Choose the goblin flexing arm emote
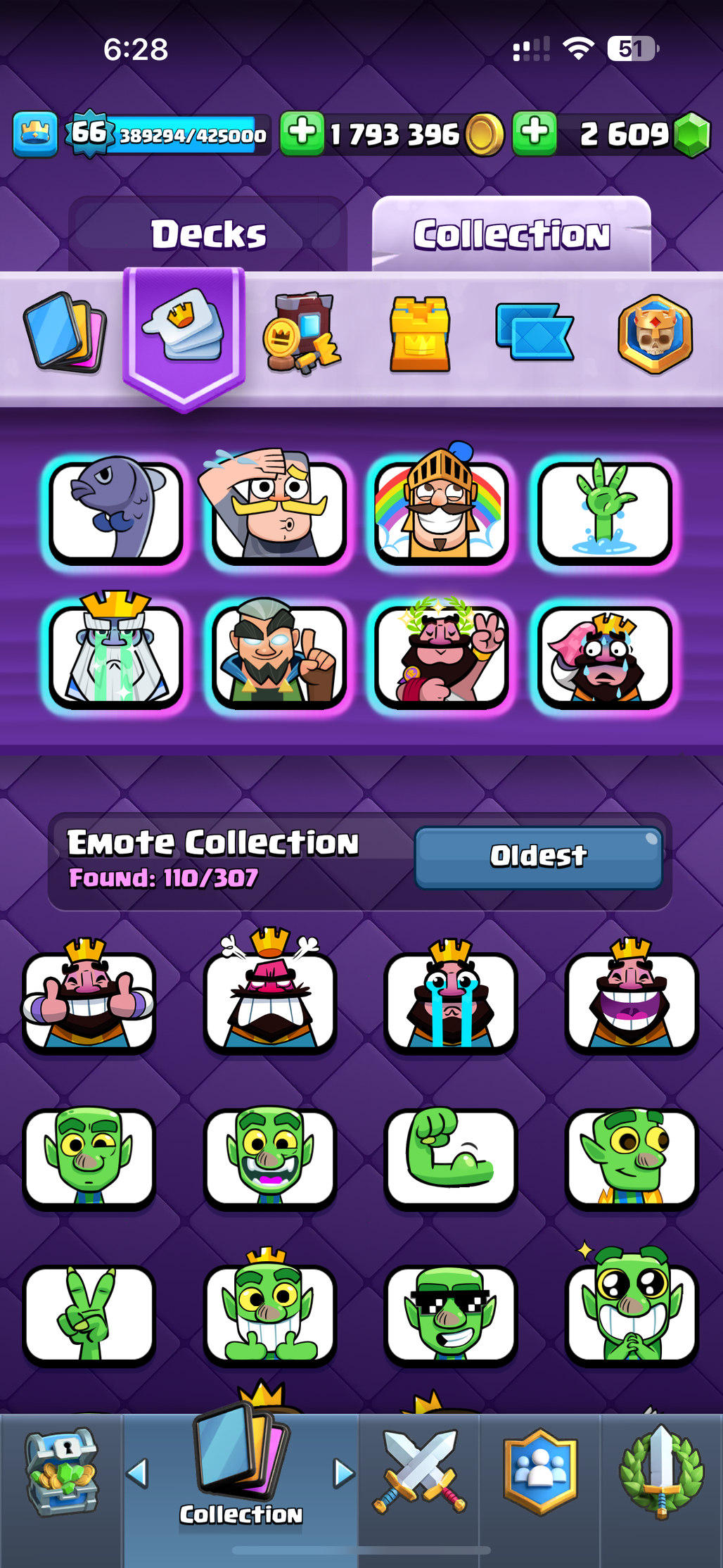This screenshot has width=723, height=1568. coord(450,1155)
